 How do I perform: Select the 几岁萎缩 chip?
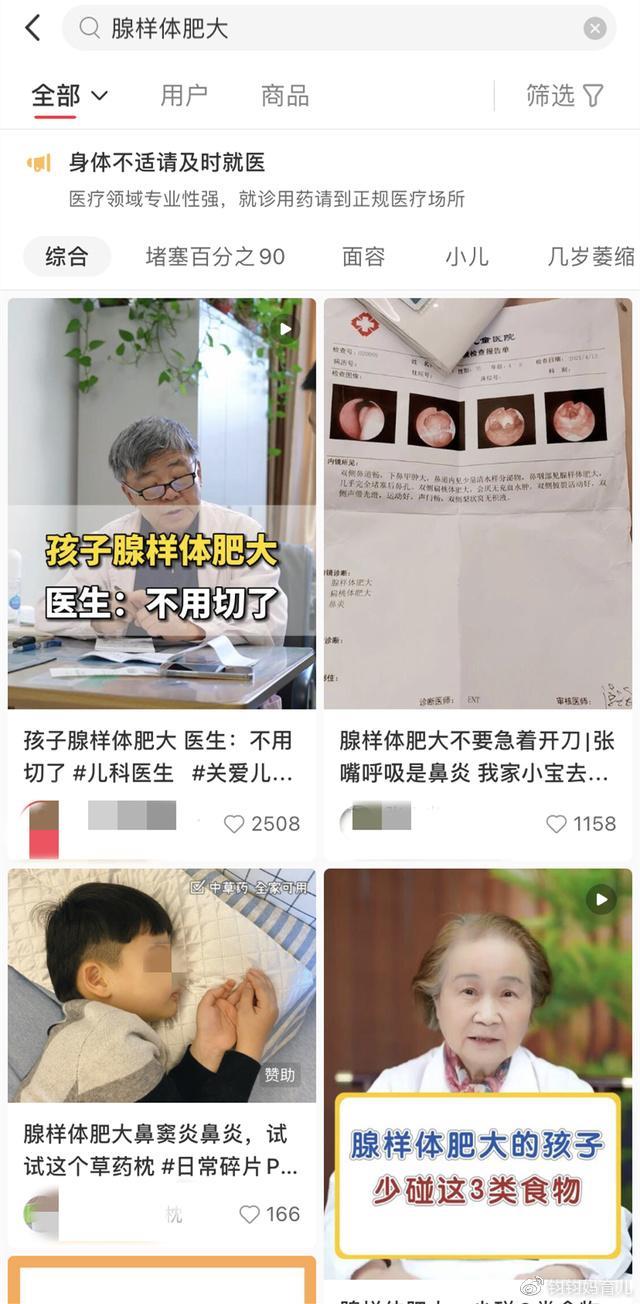tap(590, 257)
